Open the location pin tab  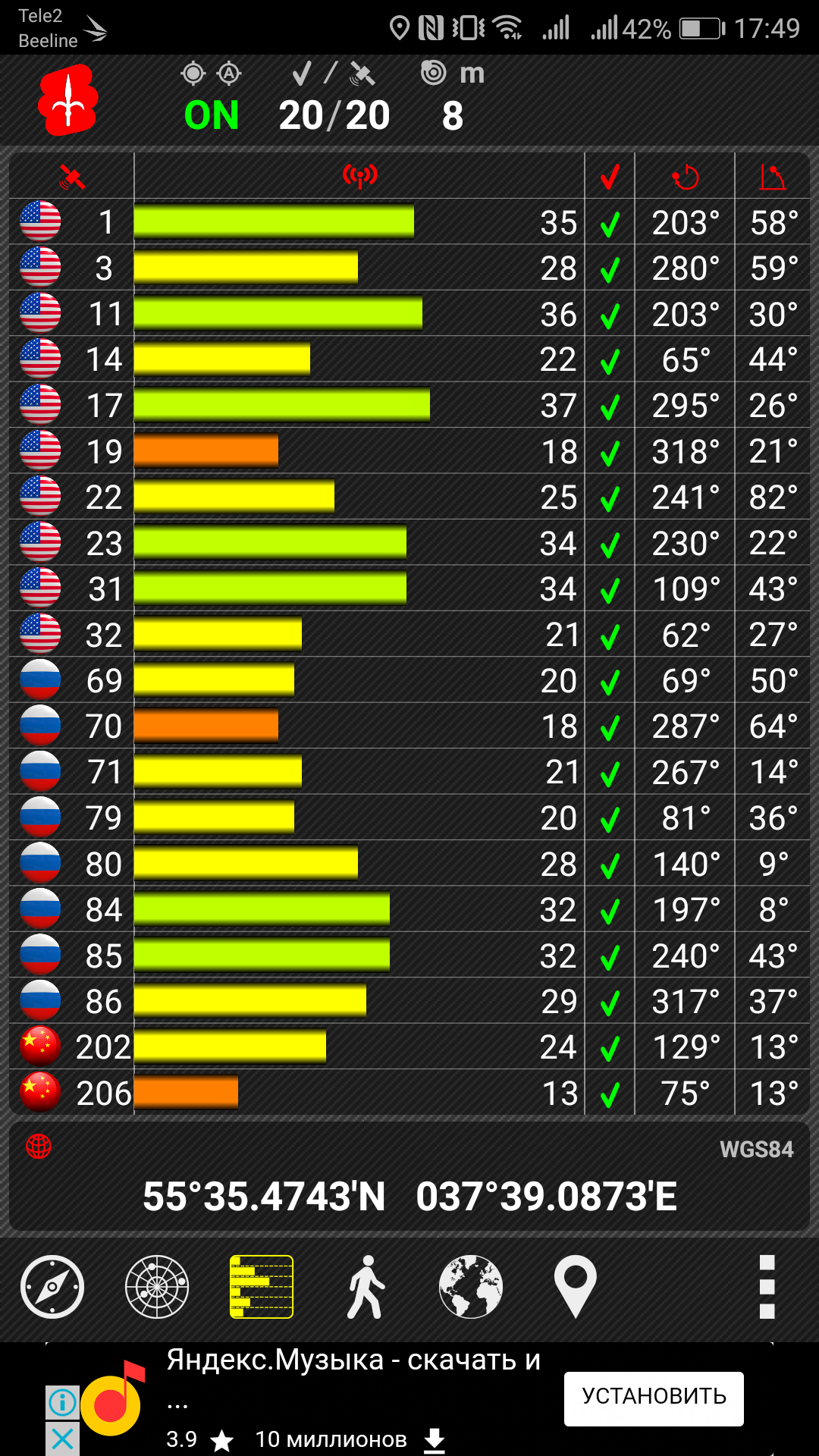[x=576, y=1287]
